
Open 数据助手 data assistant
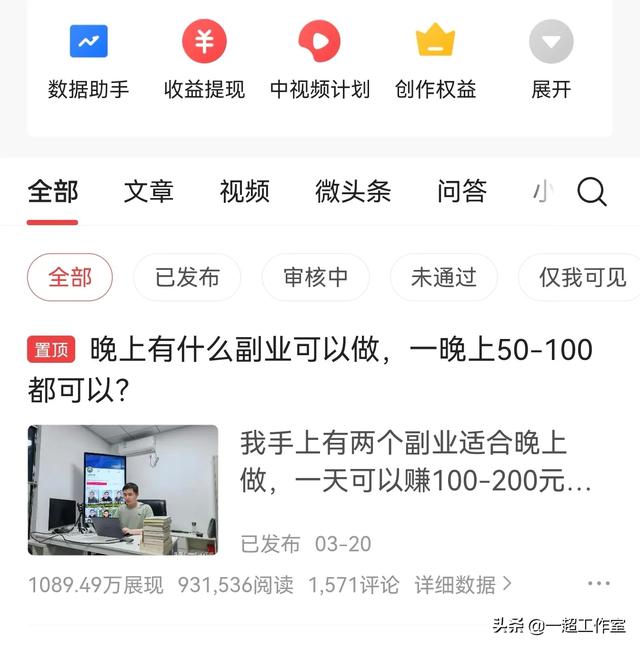(89, 60)
